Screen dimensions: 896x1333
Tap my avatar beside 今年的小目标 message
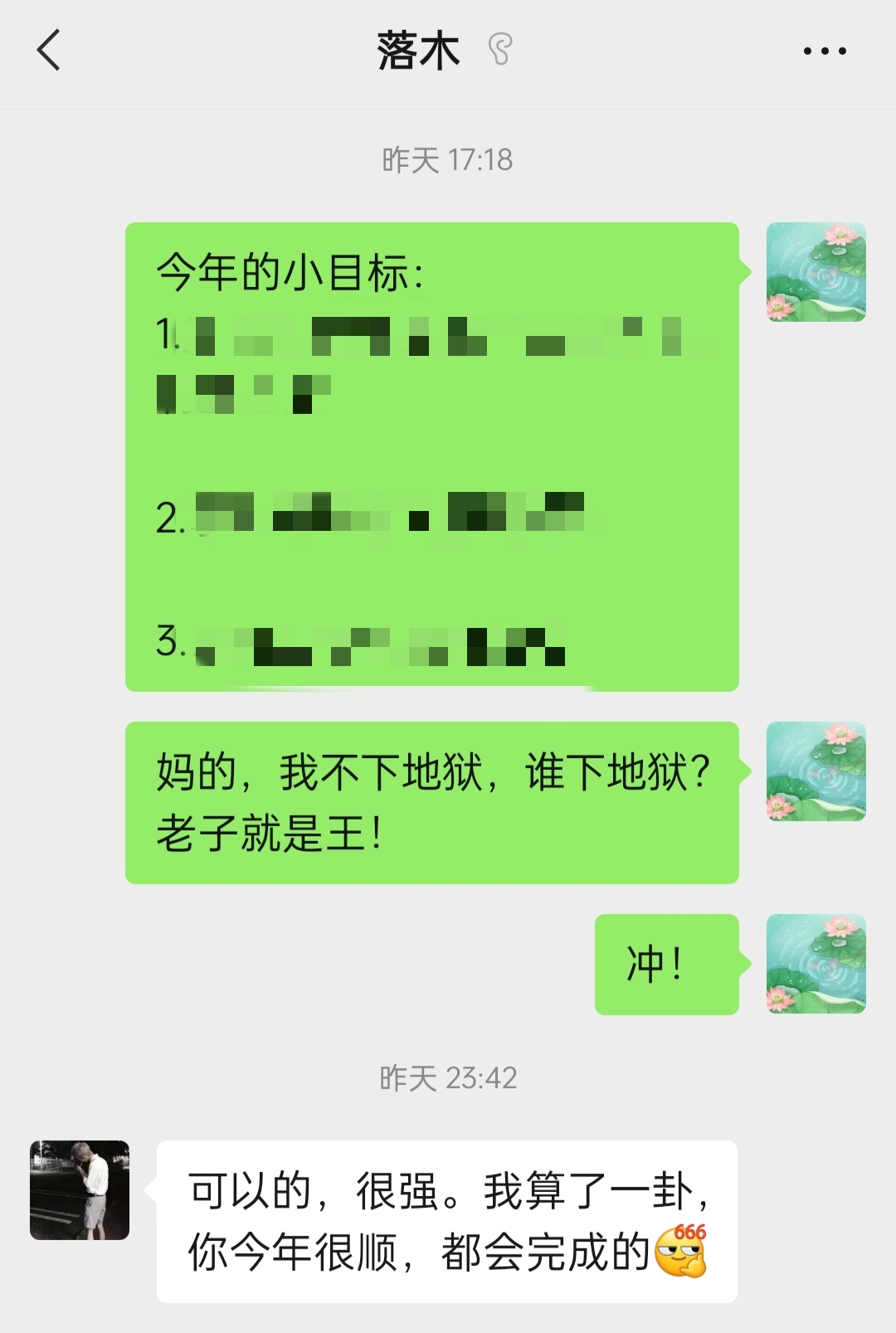[x=816, y=272]
